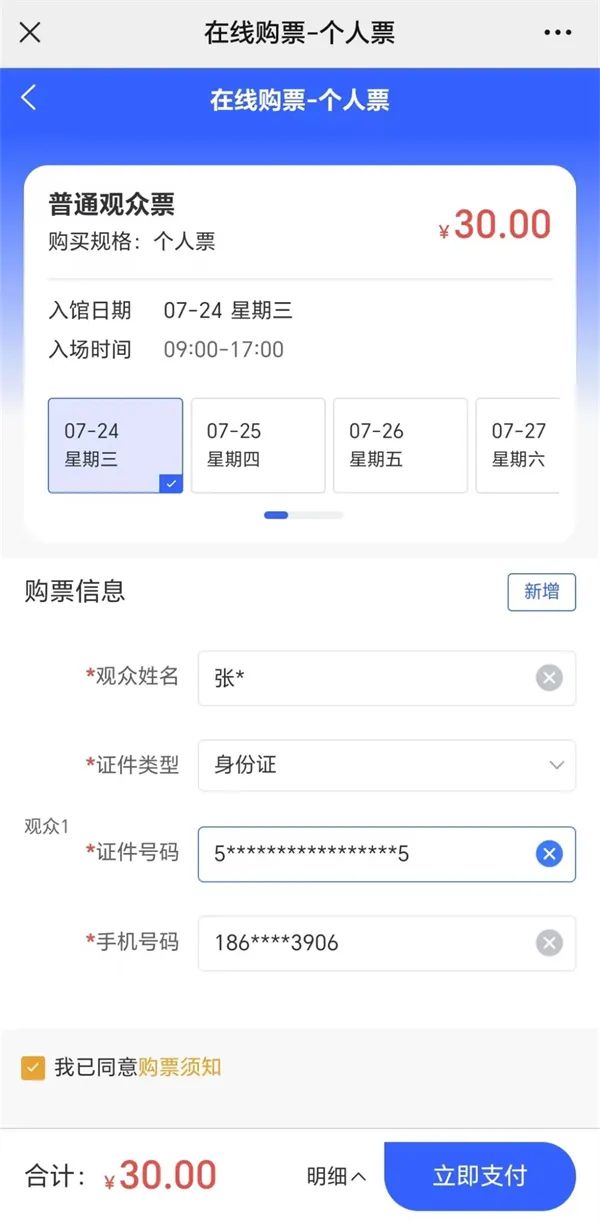Clear the ID number field

point(549,854)
